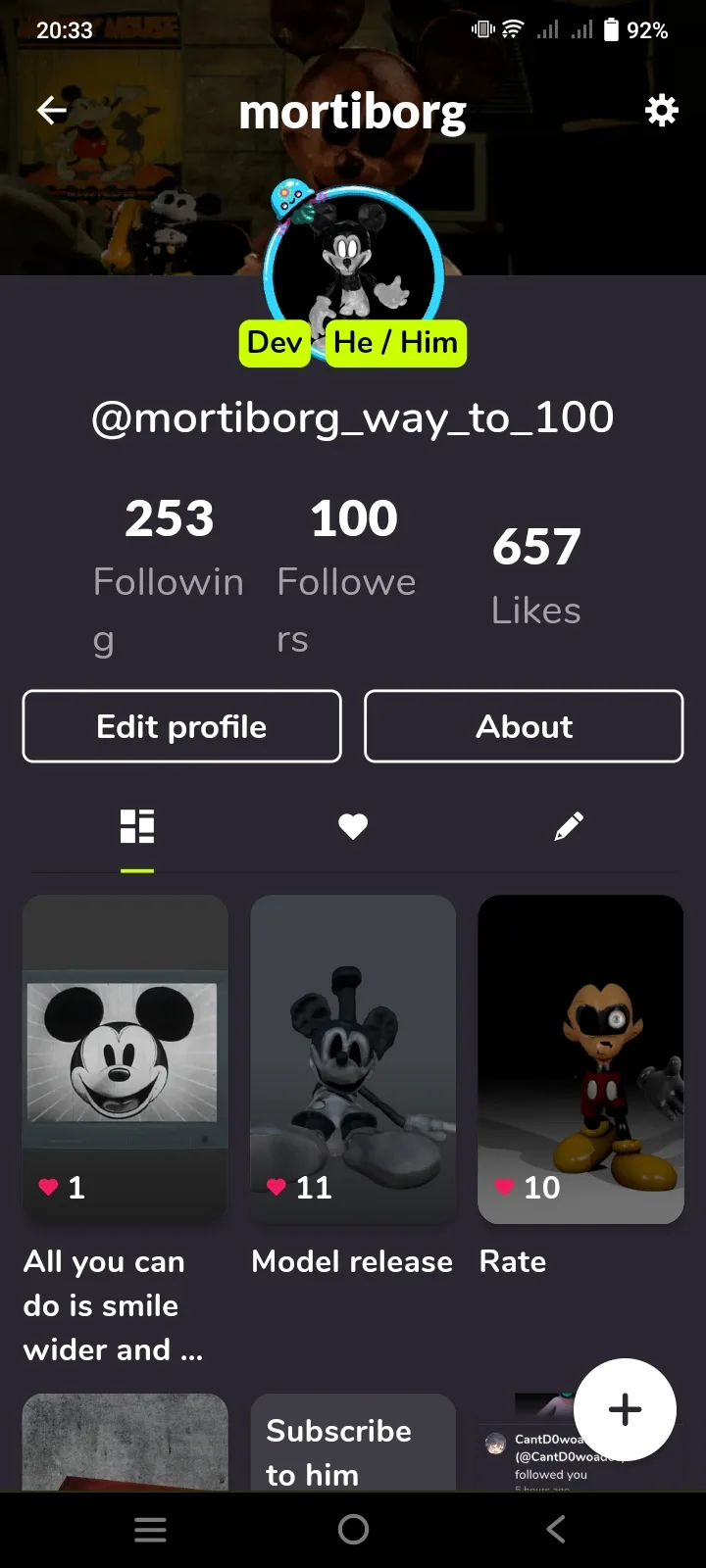706x1568 pixels.
Task: Switch to the liked posts heart tab
Action: (x=353, y=827)
